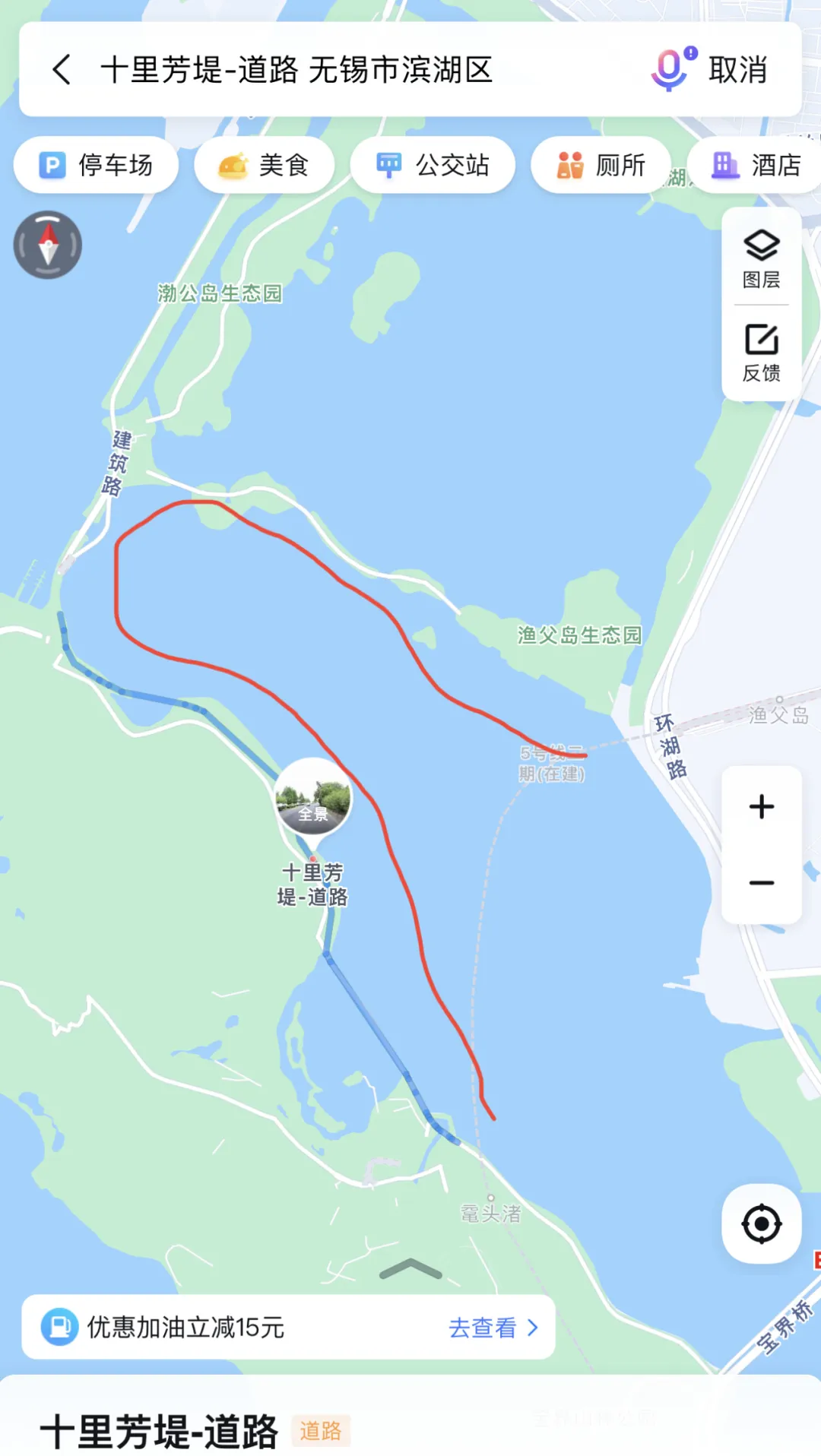
Task: Open 反馈 to submit feedback
Action: coord(761,352)
